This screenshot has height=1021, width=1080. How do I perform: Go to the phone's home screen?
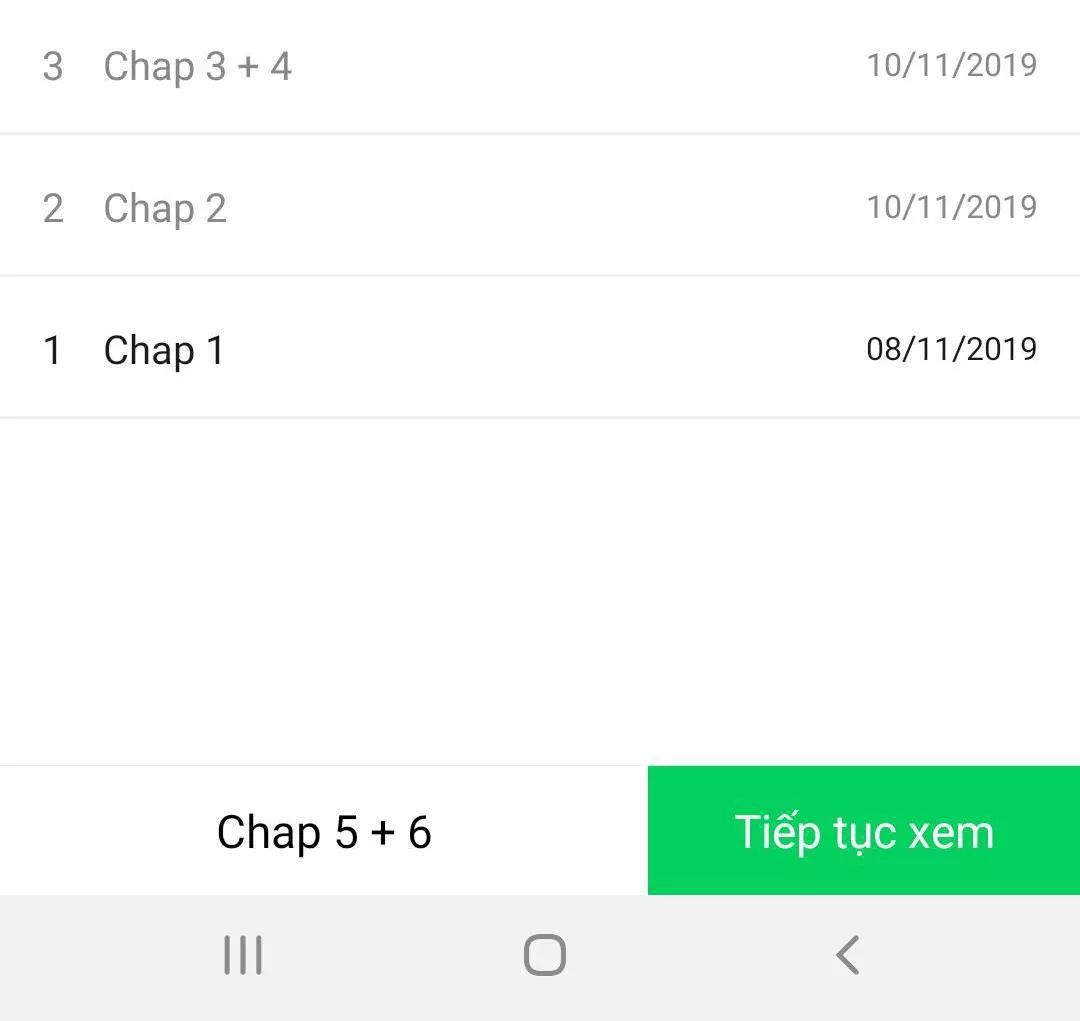[544, 955]
